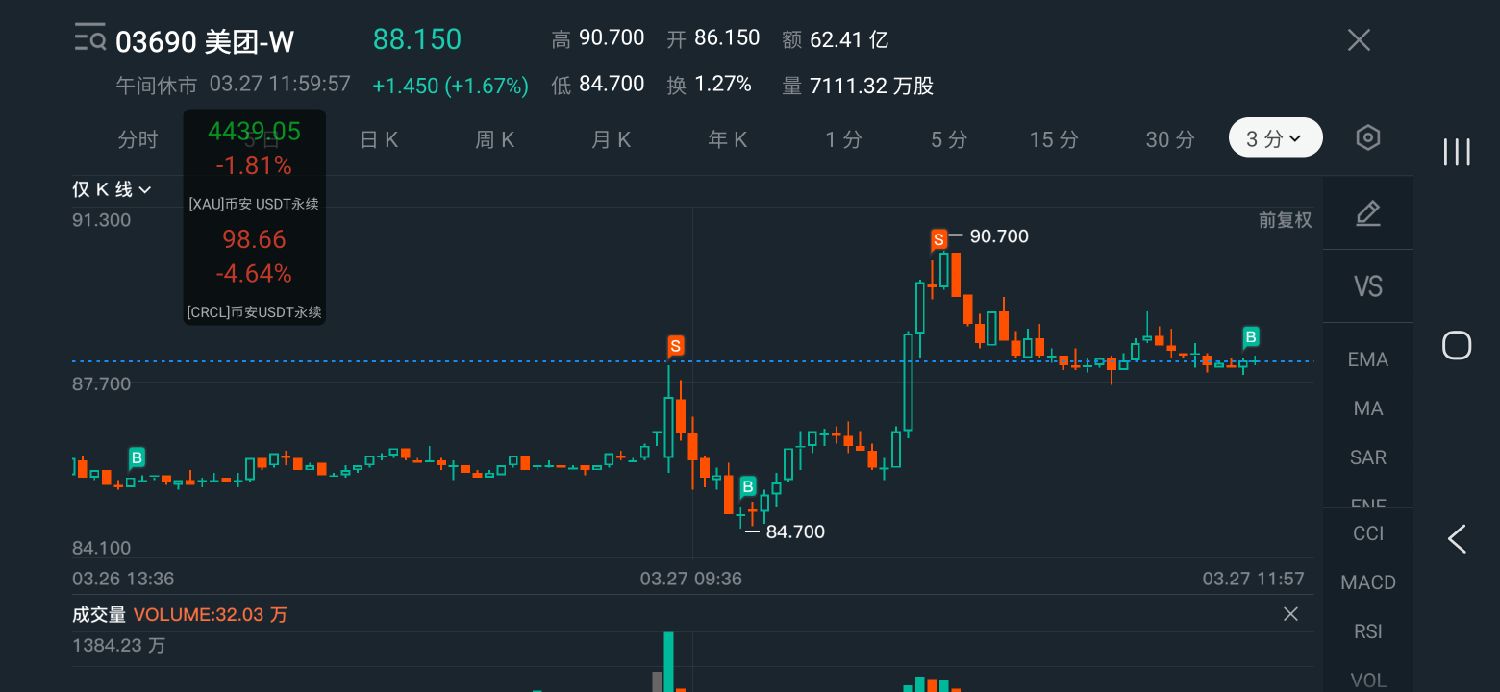Open the VS comparison option

tap(1368, 287)
